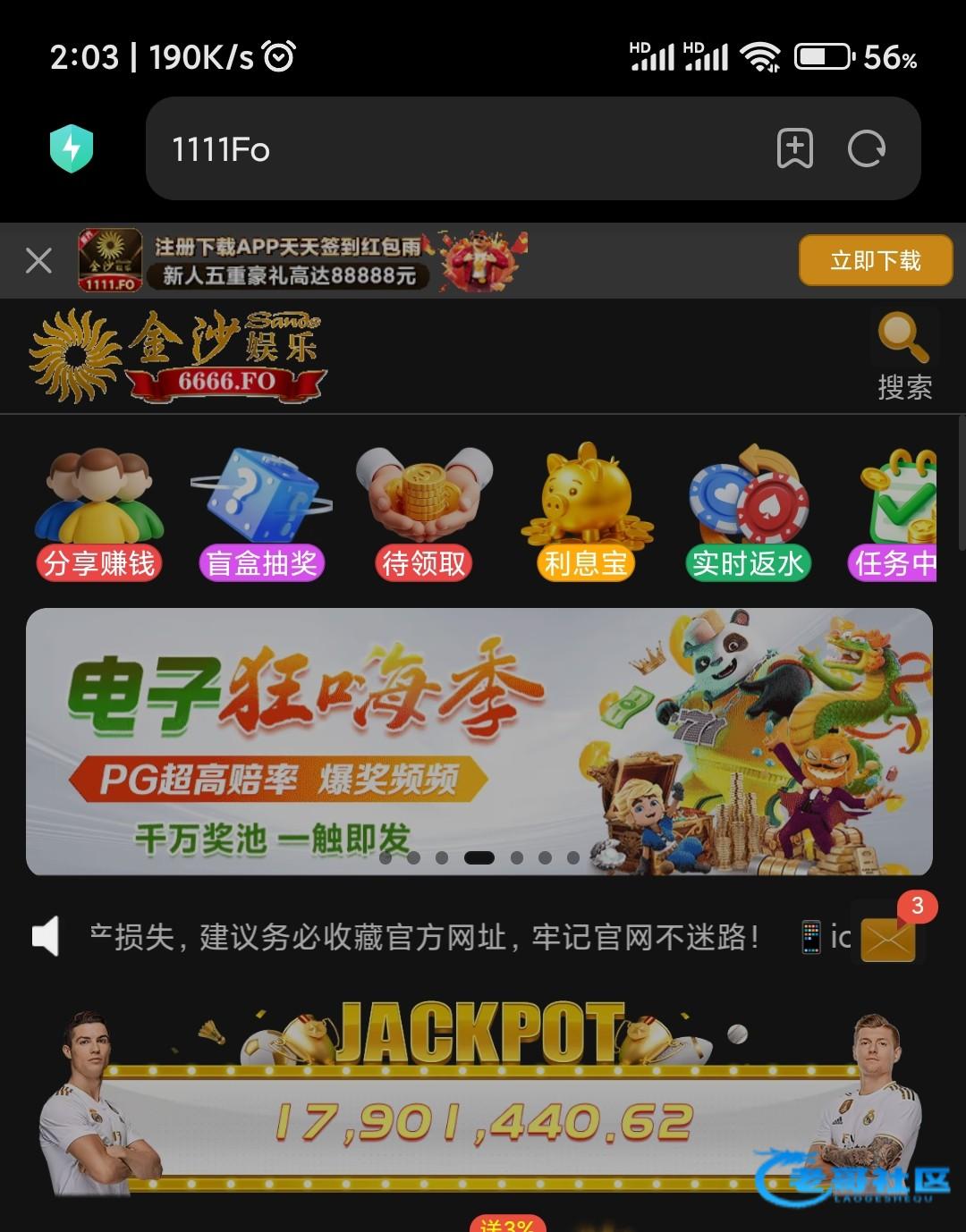Tap the 立即下载 download button
966x1232 pixels.
[x=876, y=260]
